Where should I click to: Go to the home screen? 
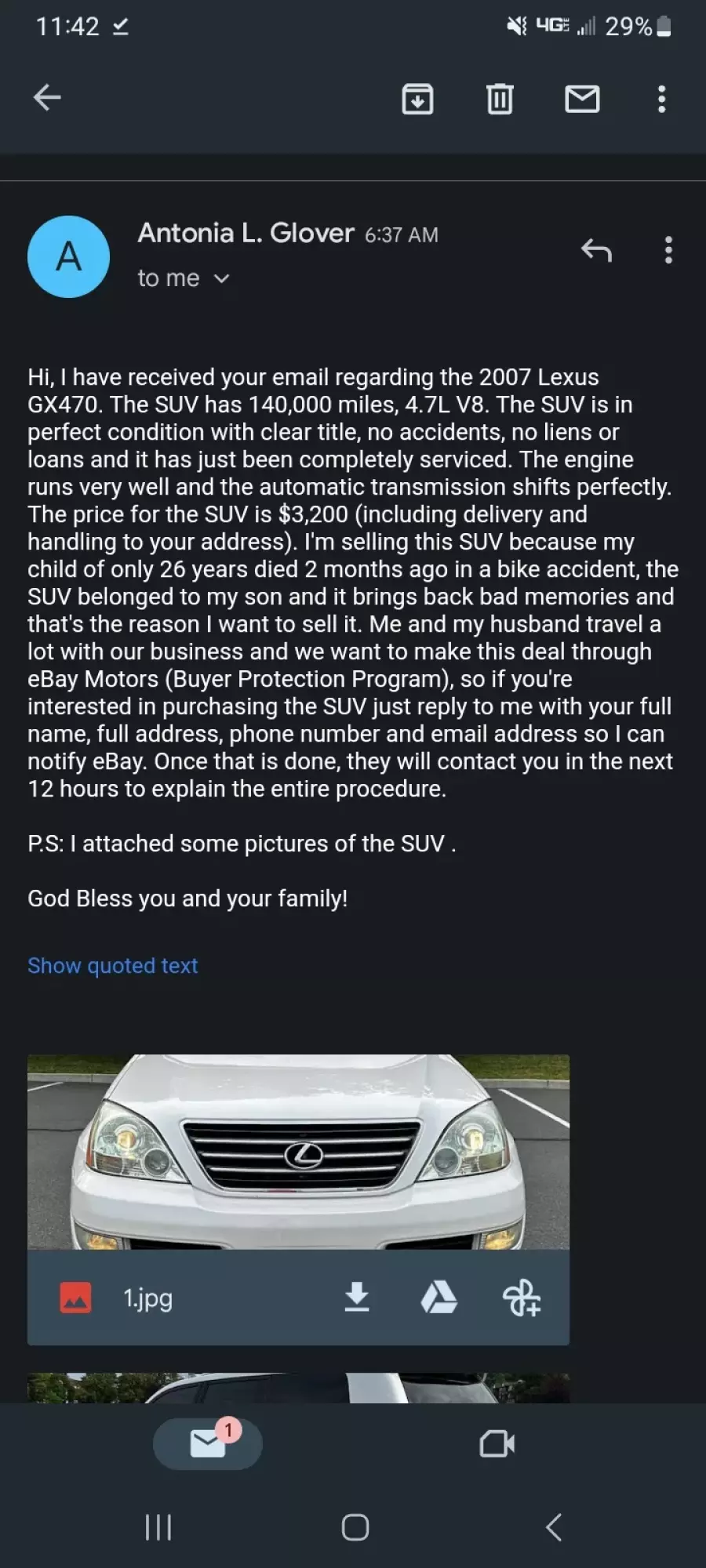pos(355,1526)
